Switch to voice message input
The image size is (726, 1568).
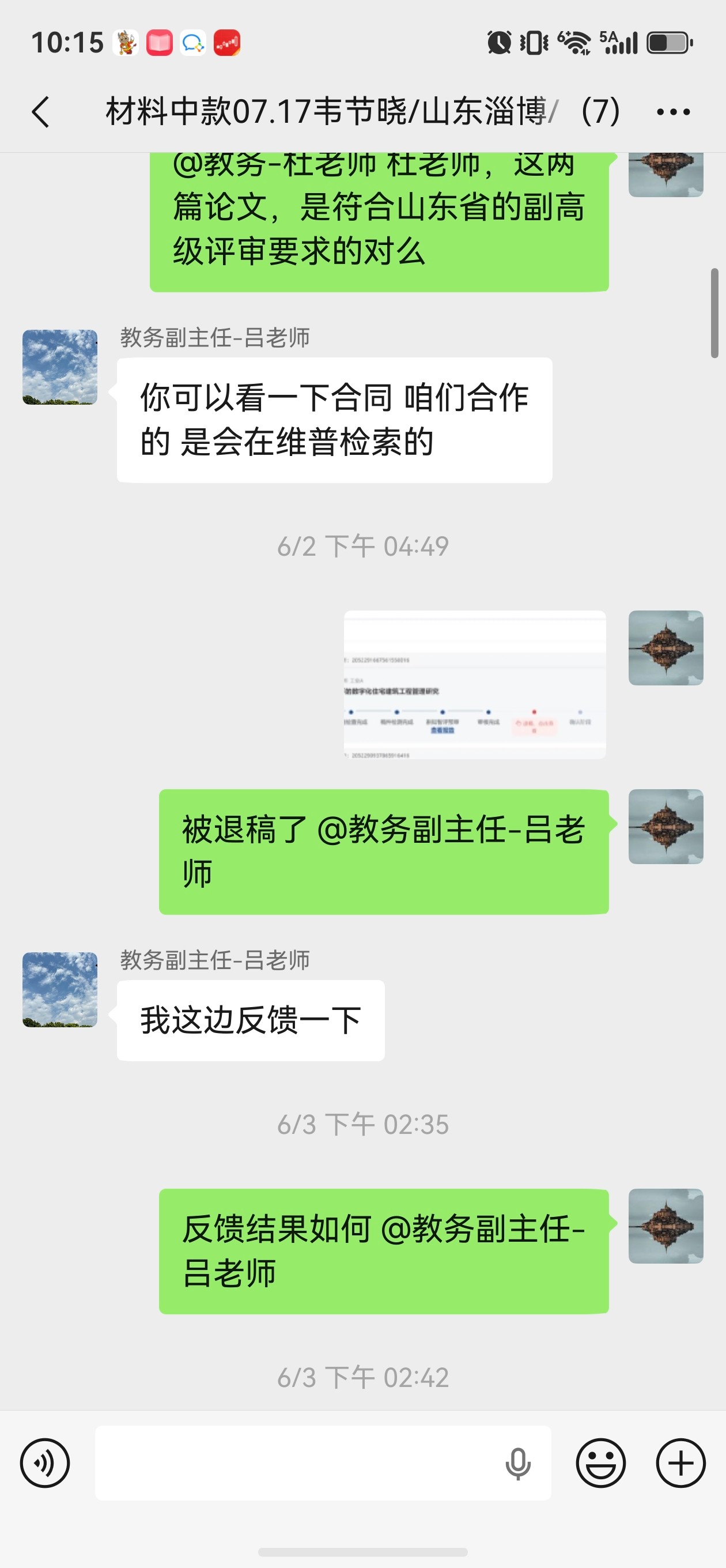pyautogui.click(x=45, y=1463)
